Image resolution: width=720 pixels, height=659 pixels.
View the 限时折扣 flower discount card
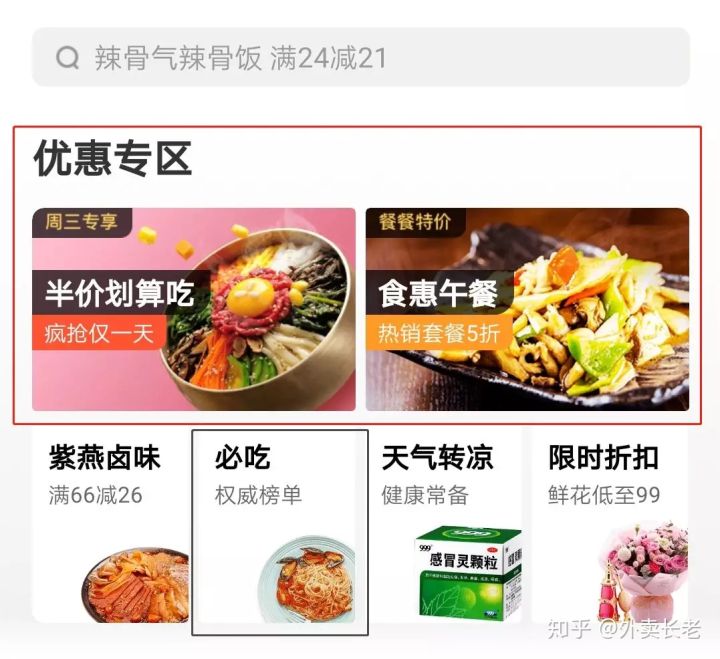tap(610, 527)
